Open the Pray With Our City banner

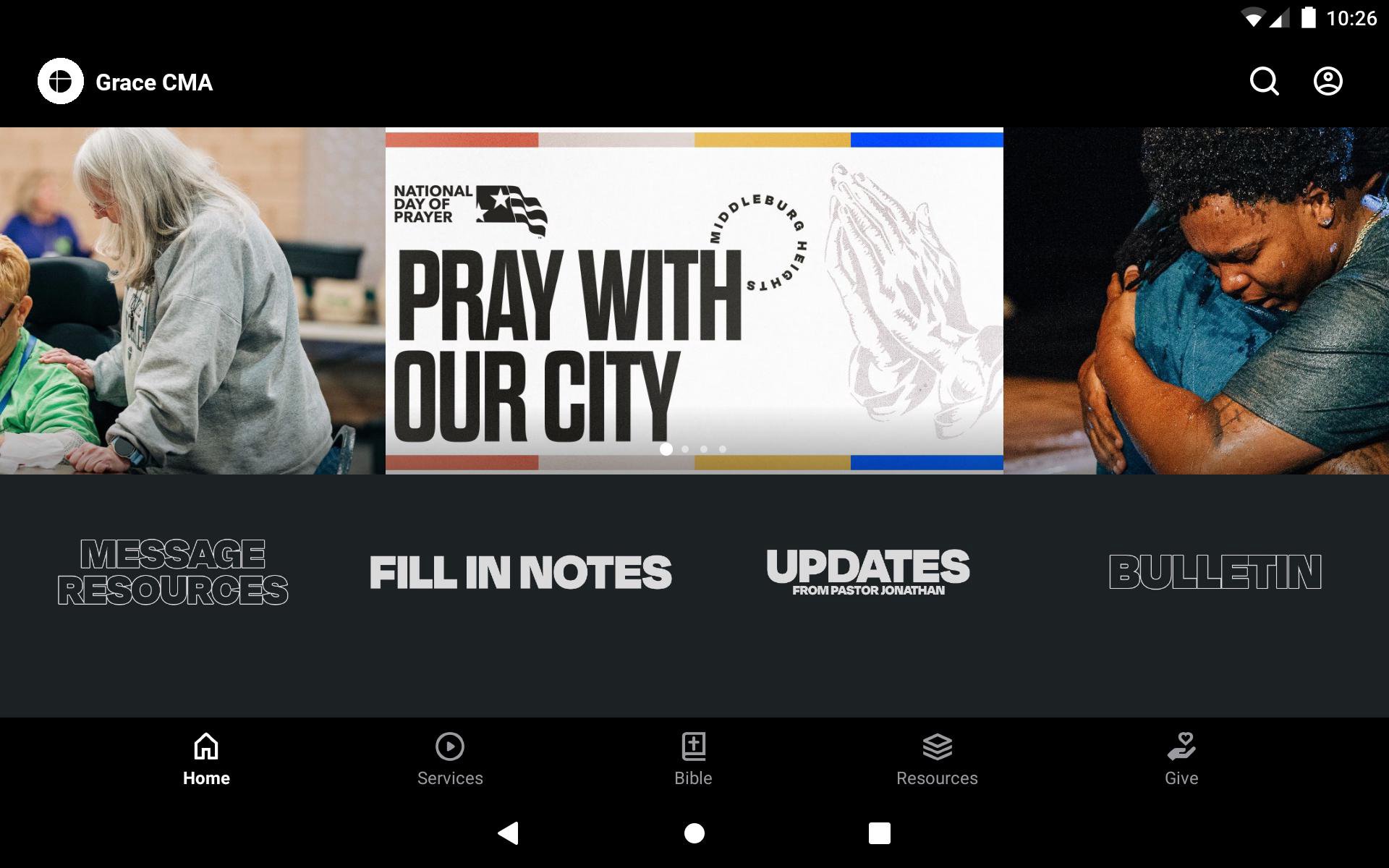(x=693, y=300)
